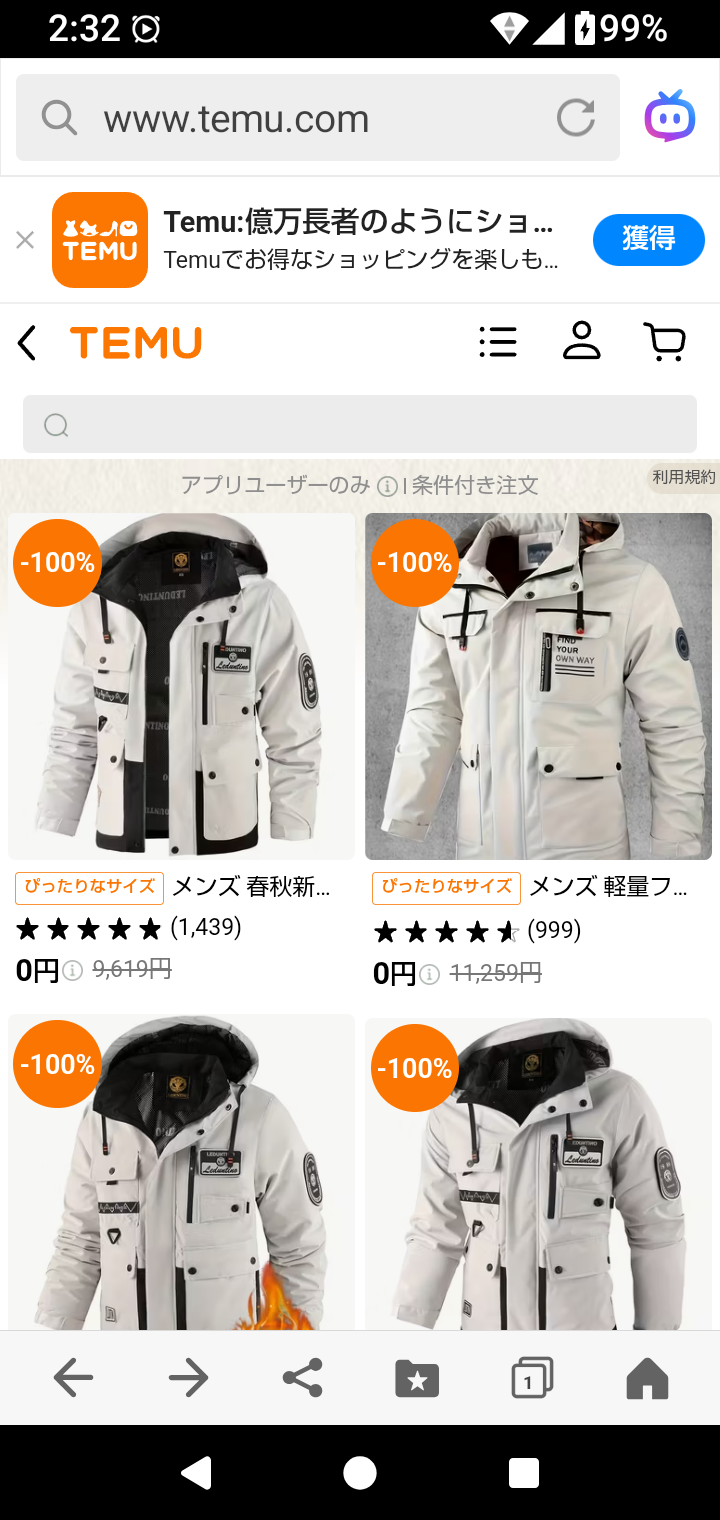Navigate forward in the browser toolbar
Image resolution: width=720 pixels, height=1520 pixels.
click(x=188, y=1379)
